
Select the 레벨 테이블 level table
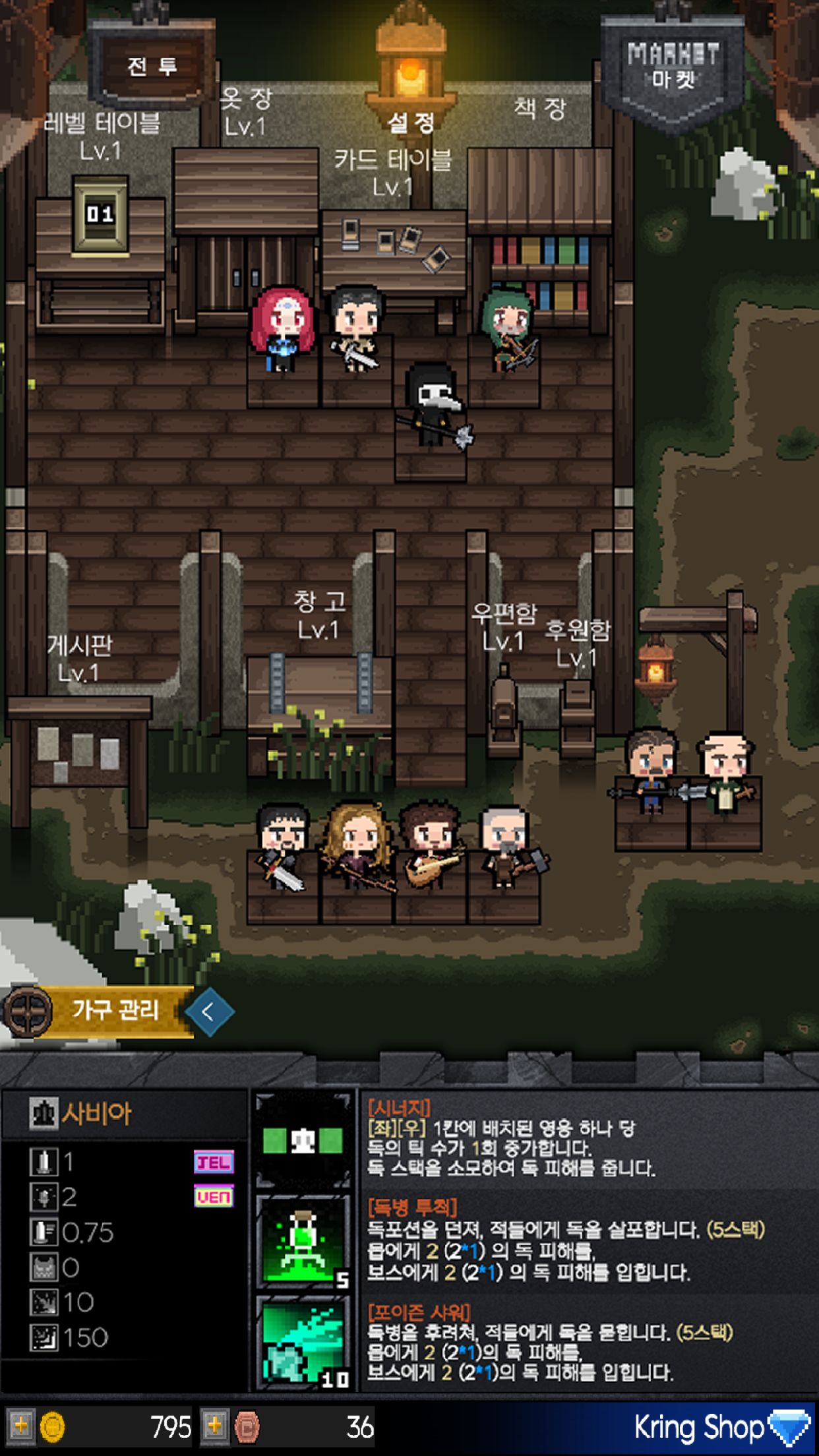pos(100,251)
